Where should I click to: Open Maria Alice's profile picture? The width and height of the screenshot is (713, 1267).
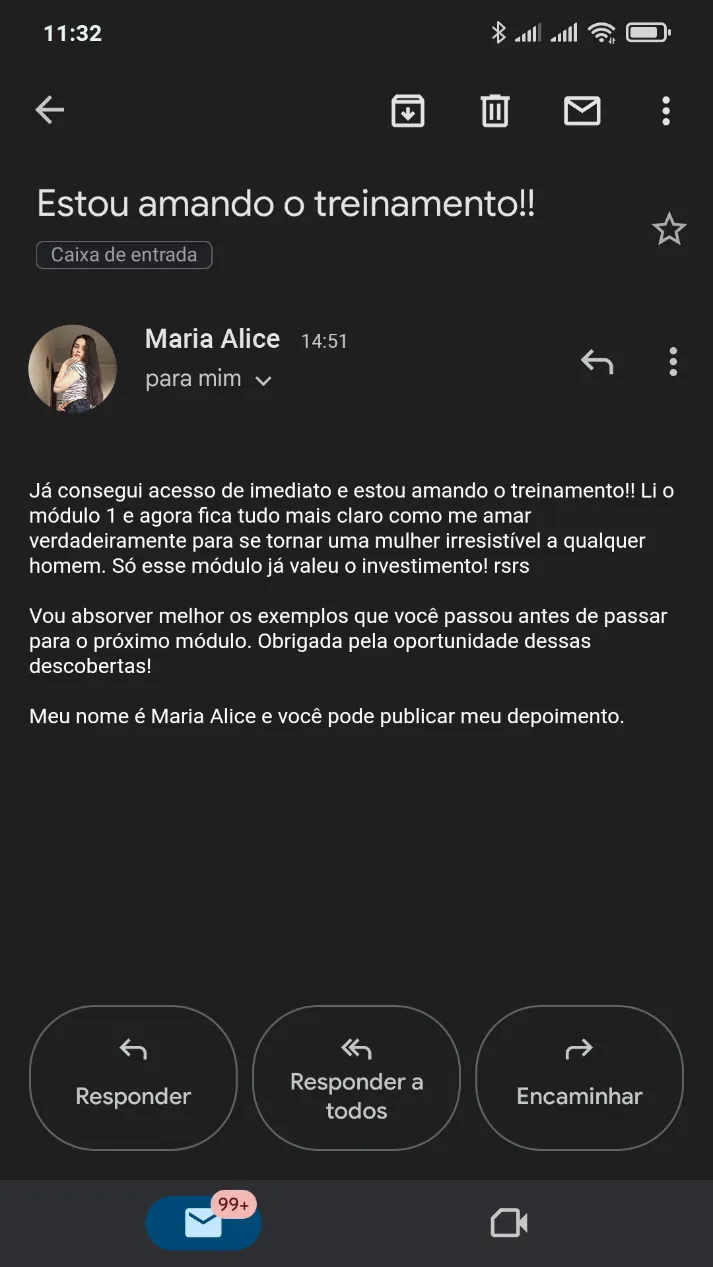pyautogui.click(x=72, y=369)
